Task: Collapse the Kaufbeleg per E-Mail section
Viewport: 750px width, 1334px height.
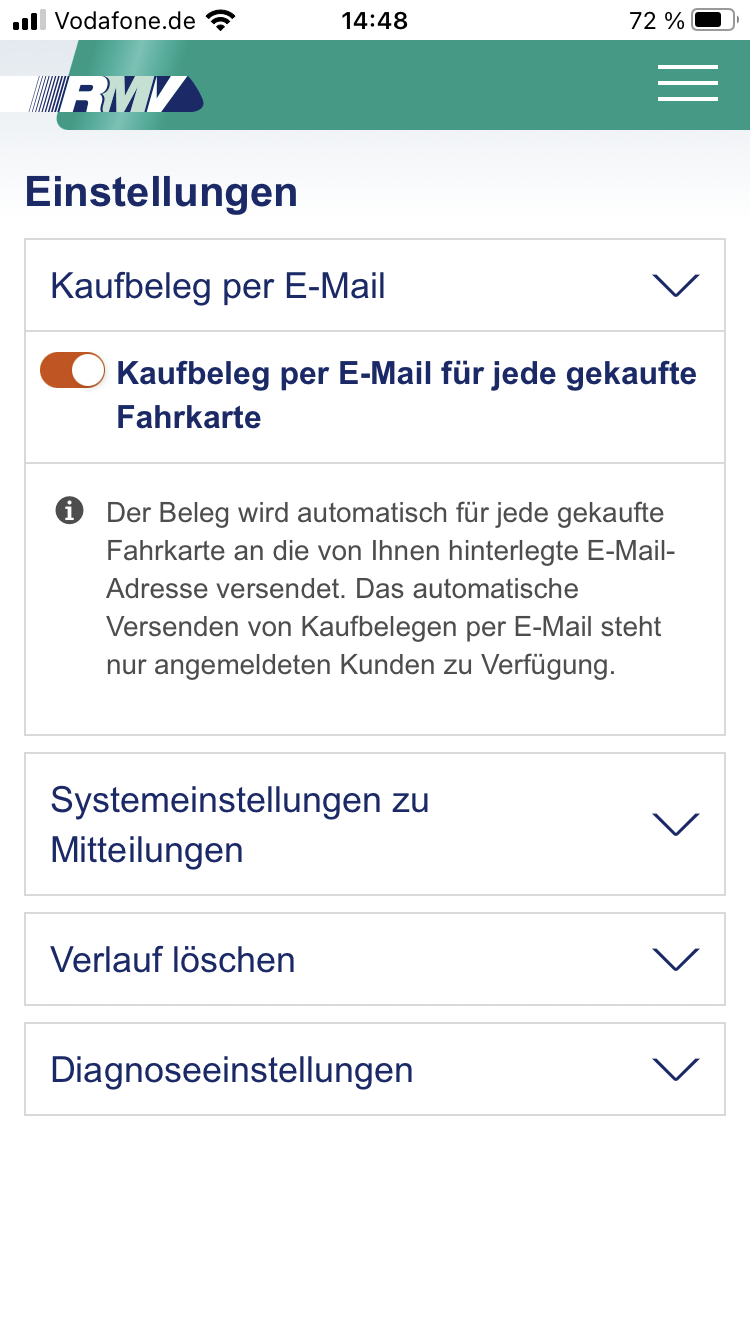Action: tap(675, 286)
